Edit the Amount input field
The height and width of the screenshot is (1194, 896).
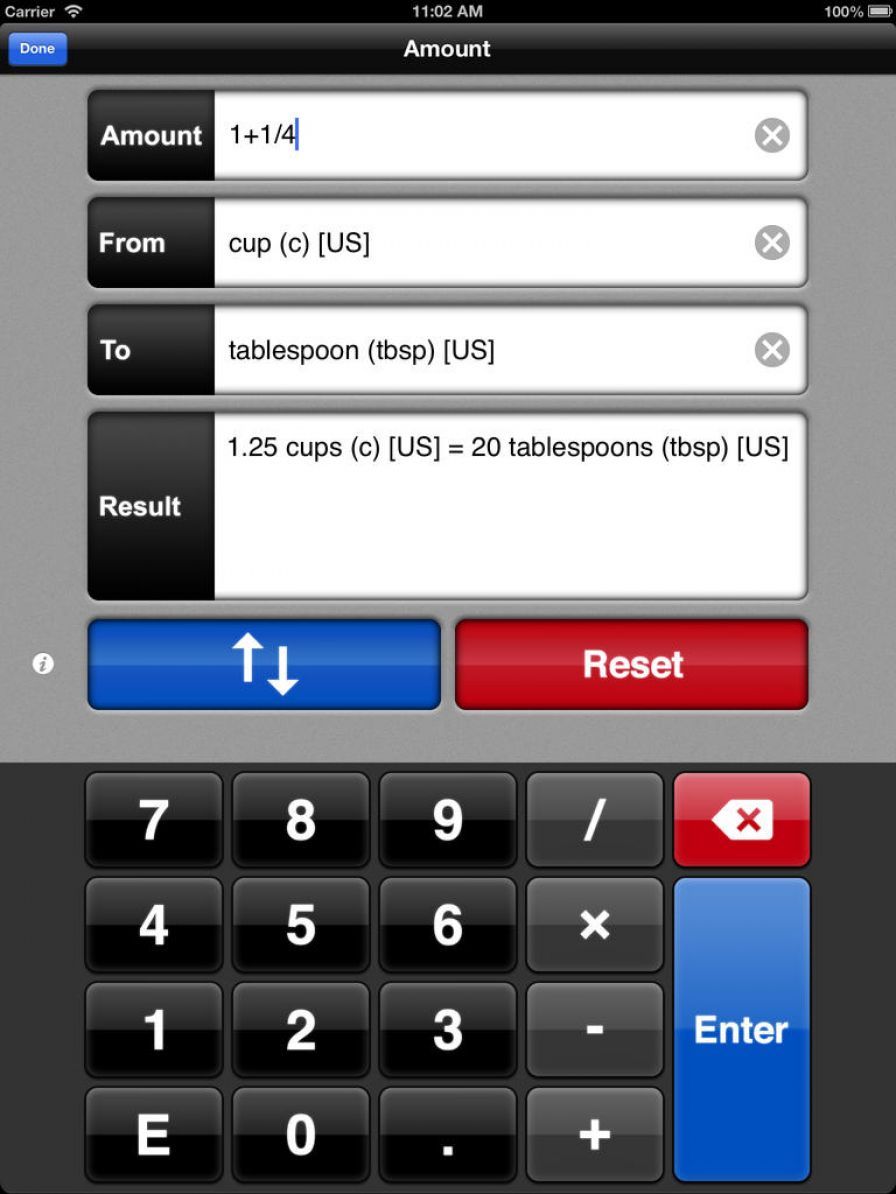click(x=480, y=136)
